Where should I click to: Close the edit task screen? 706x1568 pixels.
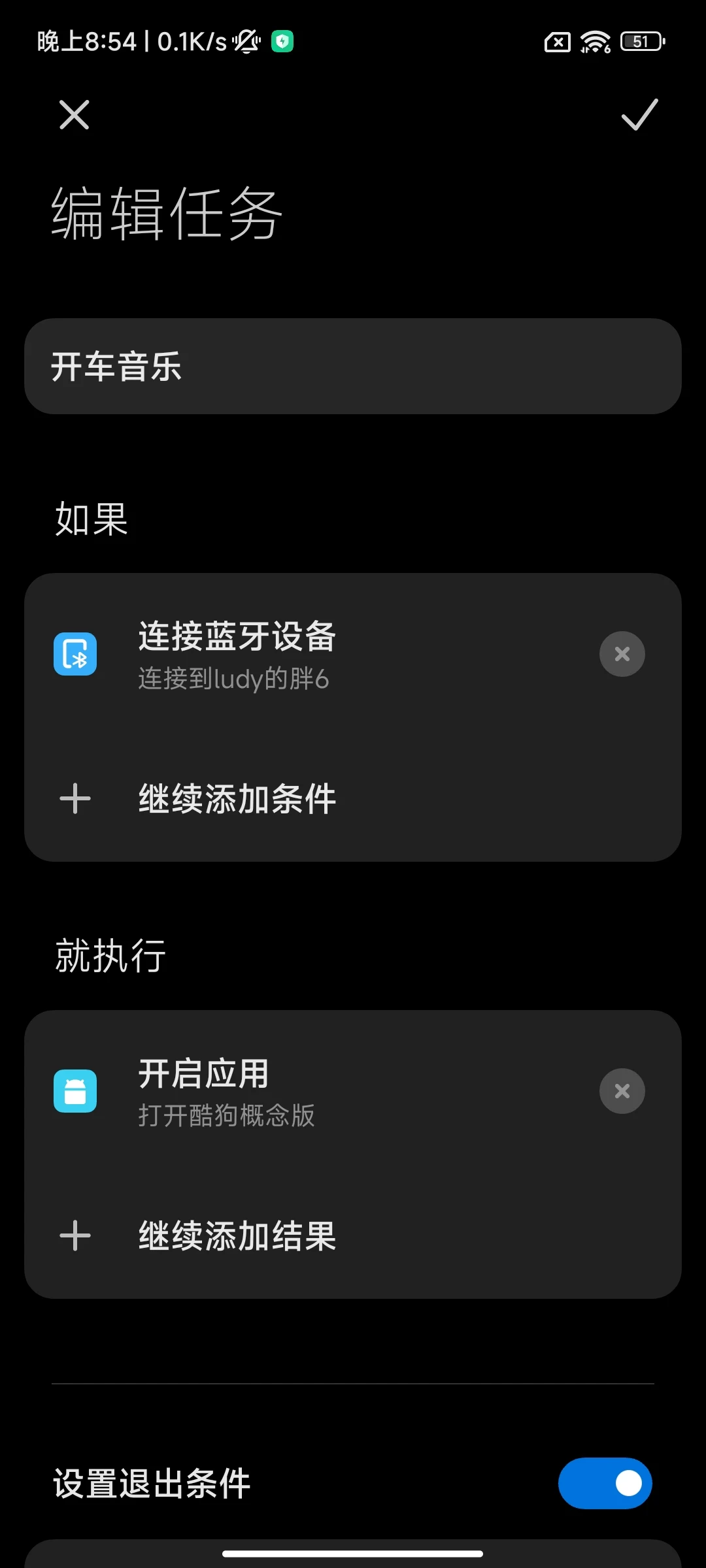tap(74, 115)
